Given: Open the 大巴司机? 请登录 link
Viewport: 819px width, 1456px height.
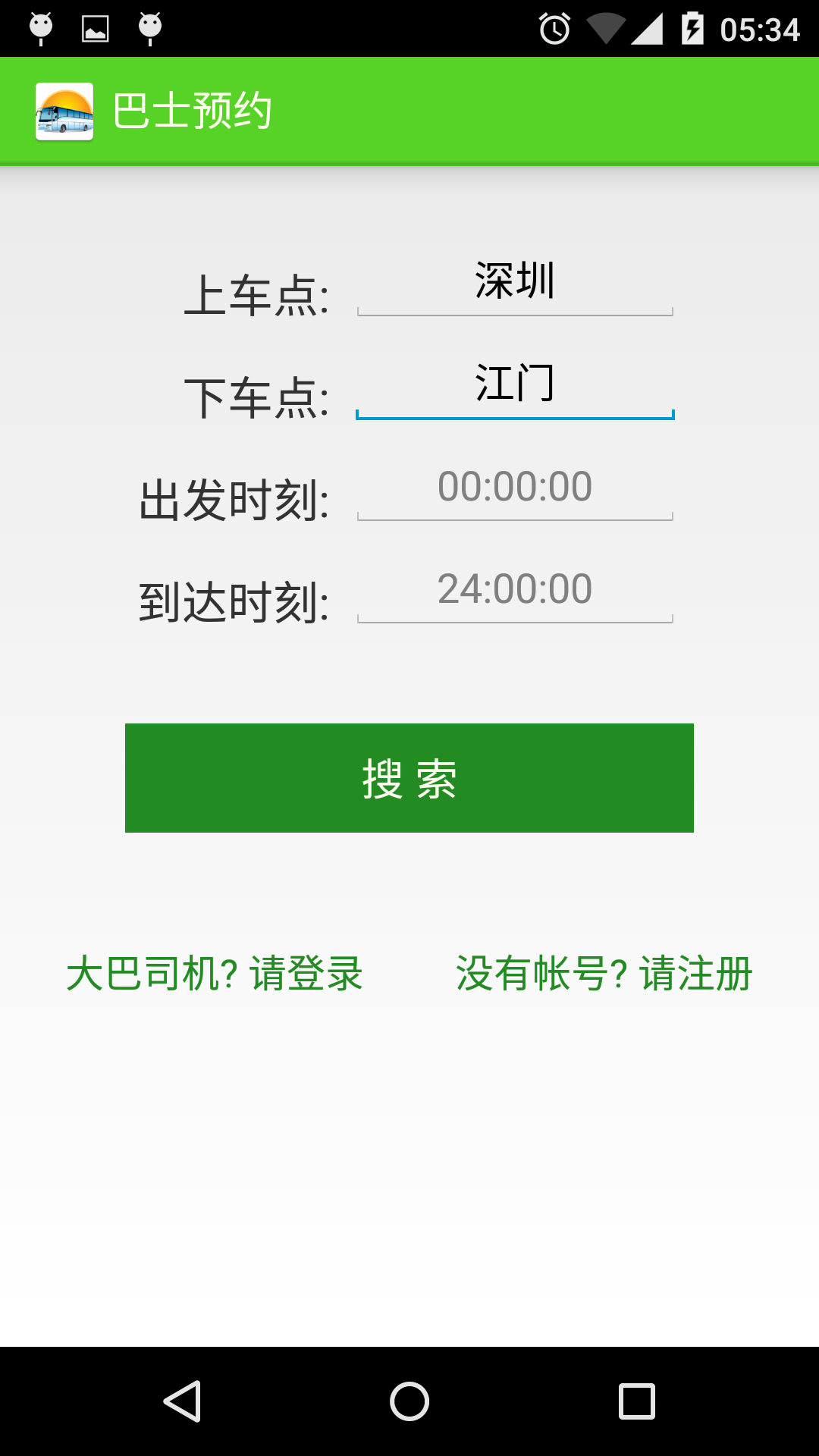Looking at the screenshot, I should click(215, 973).
